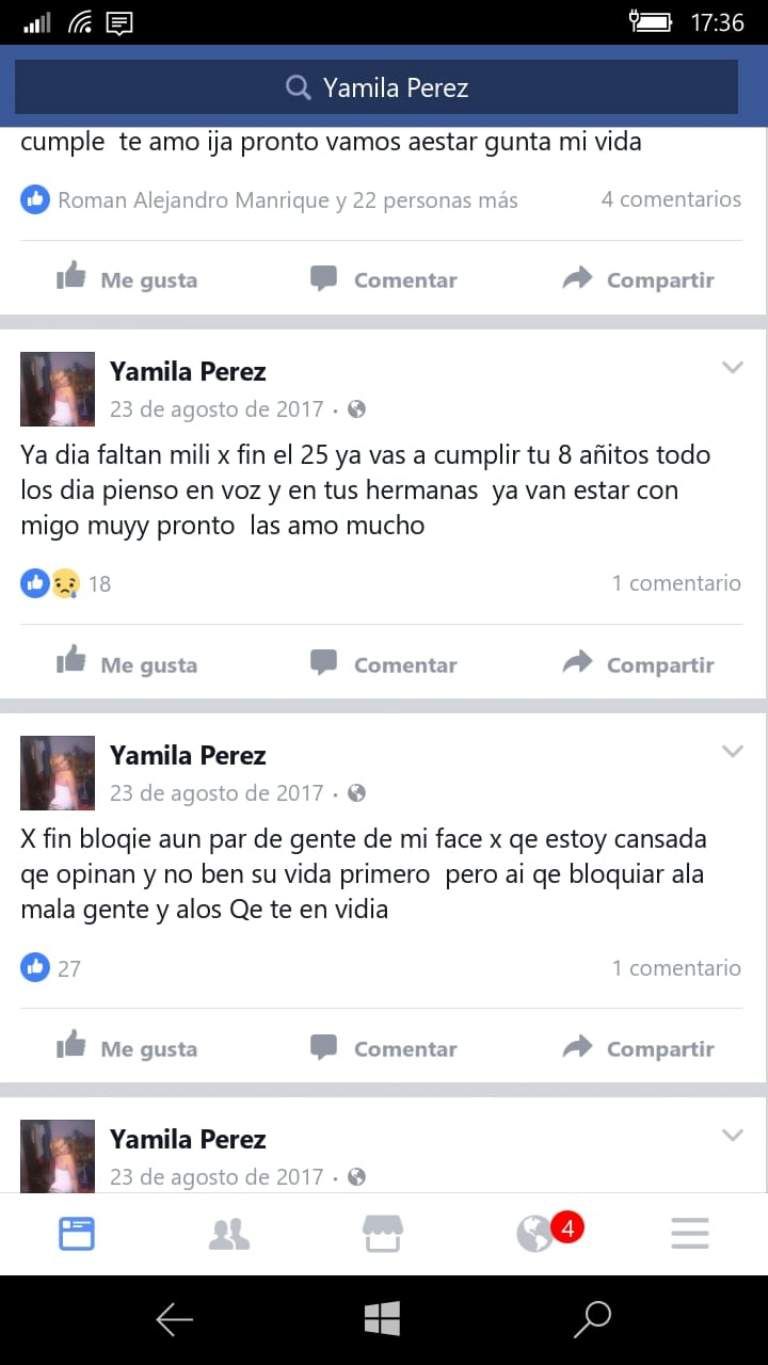The width and height of the screenshot is (768, 1365).
Task: Like the post about bloquiar ala mala gente
Action: click(x=127, y=1049)
